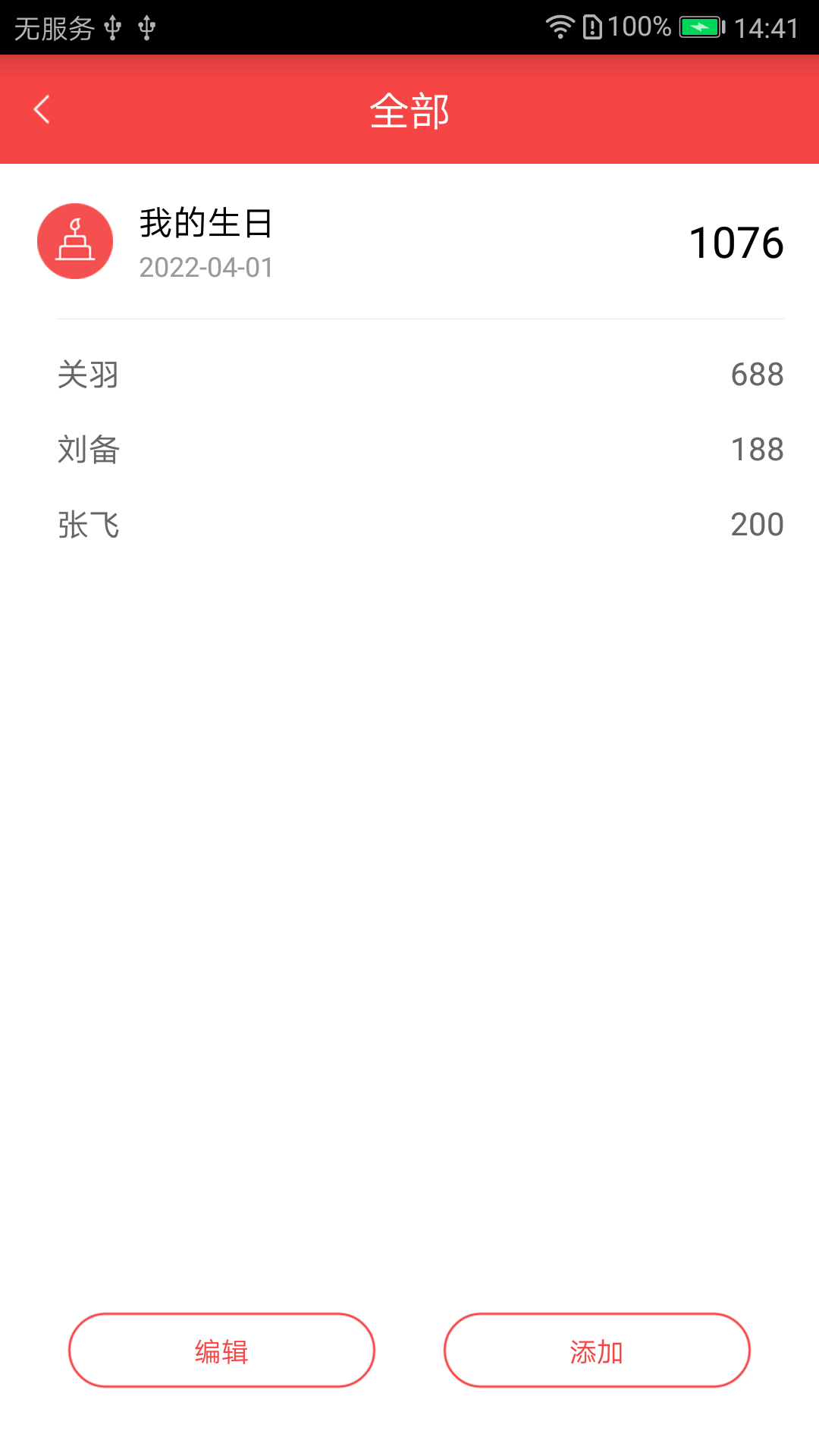The width and height of the screenshot is (819, 1456).
Task: Tap the date 2022-04-01
Action: point(206,268)
